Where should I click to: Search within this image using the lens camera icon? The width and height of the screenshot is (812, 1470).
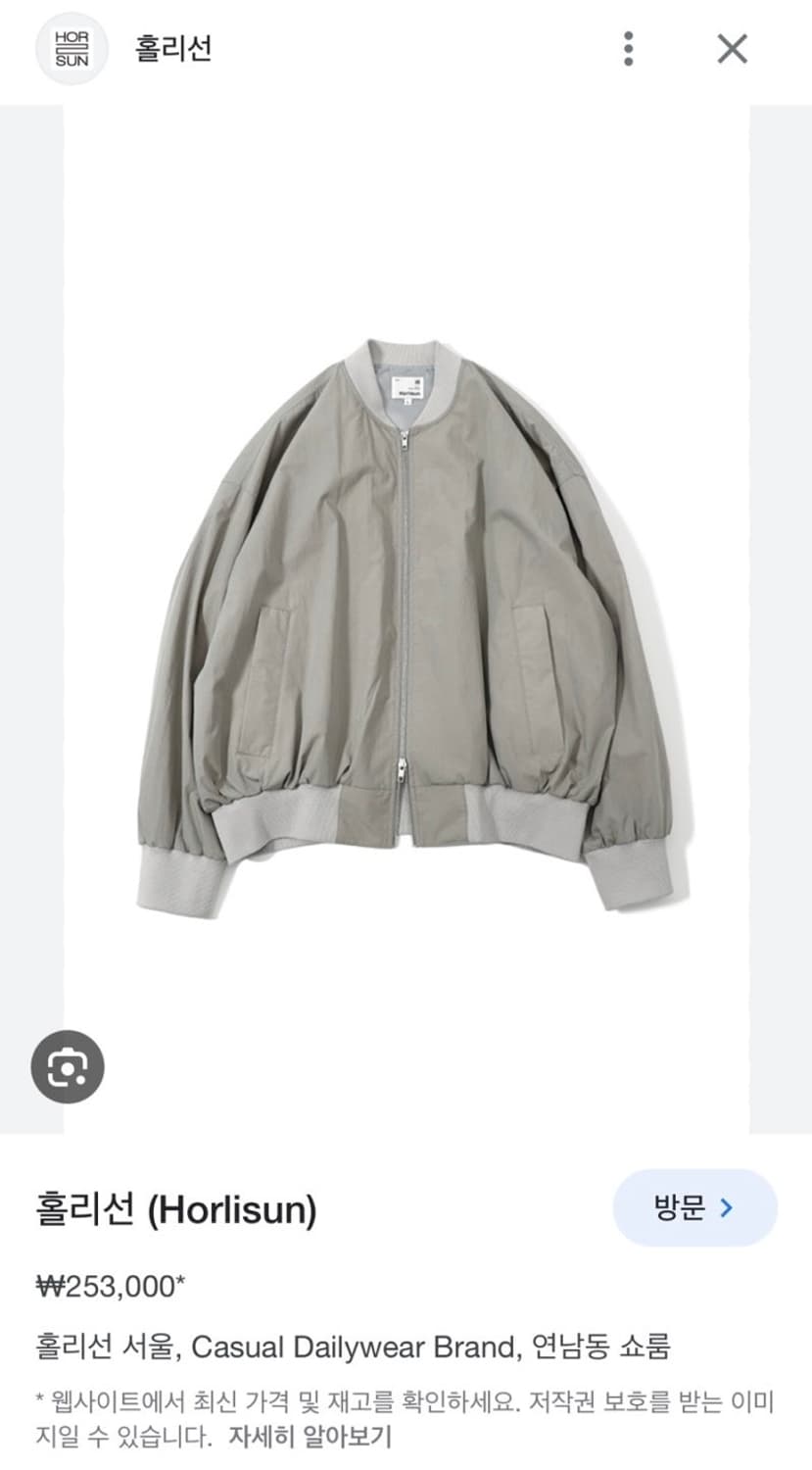click(x=68, y=1067)
